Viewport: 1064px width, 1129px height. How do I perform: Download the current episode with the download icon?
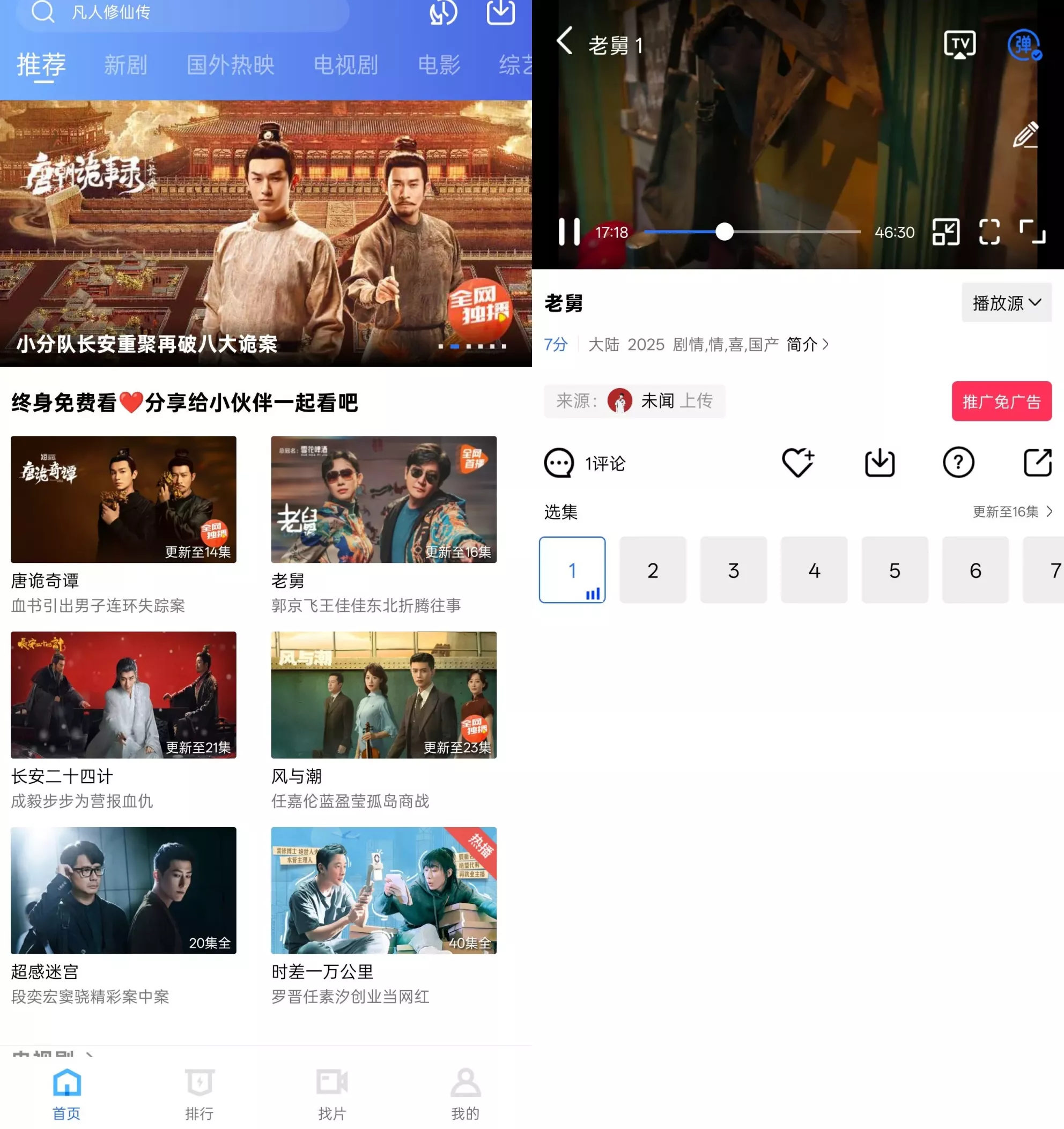click(x=879, y=463)
